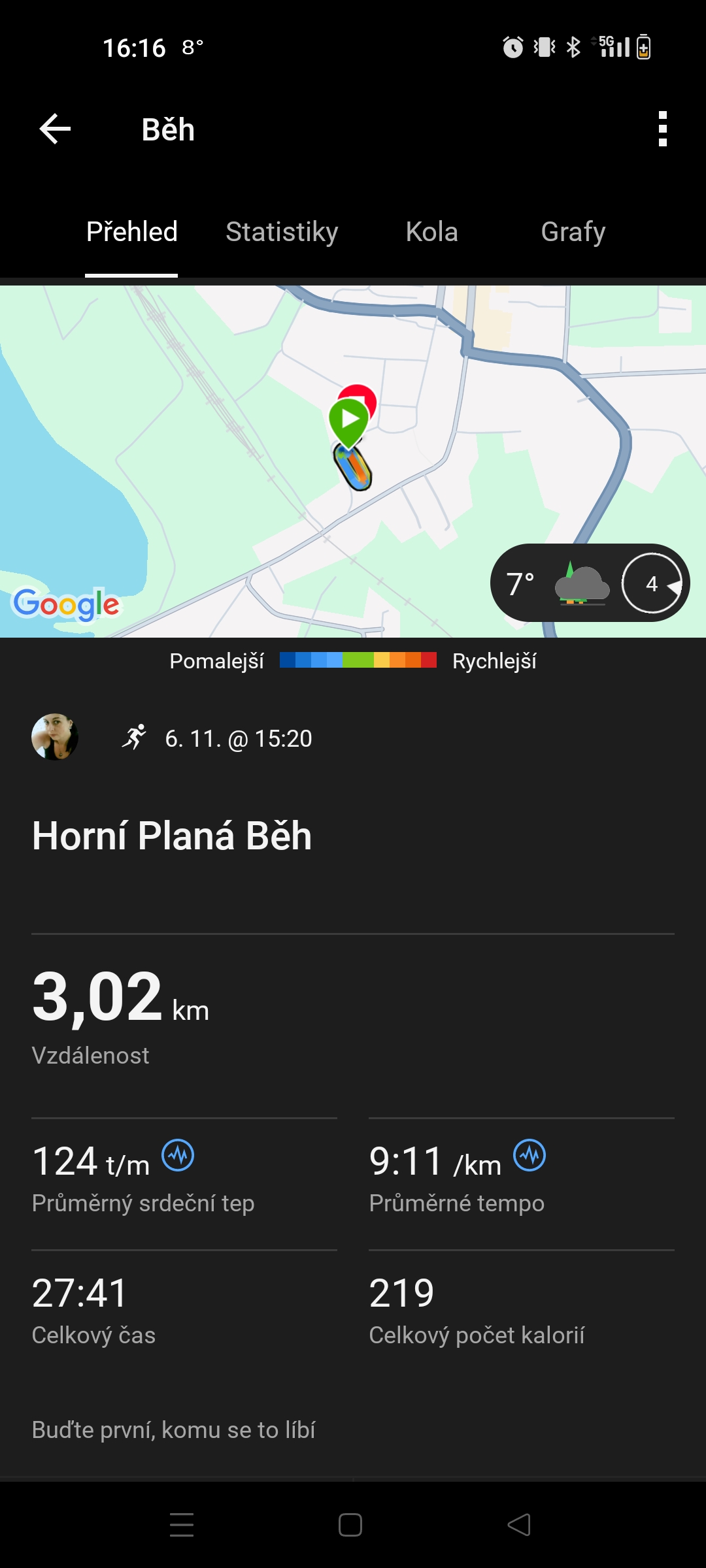Open the run route map

click(x=261, y=457)
